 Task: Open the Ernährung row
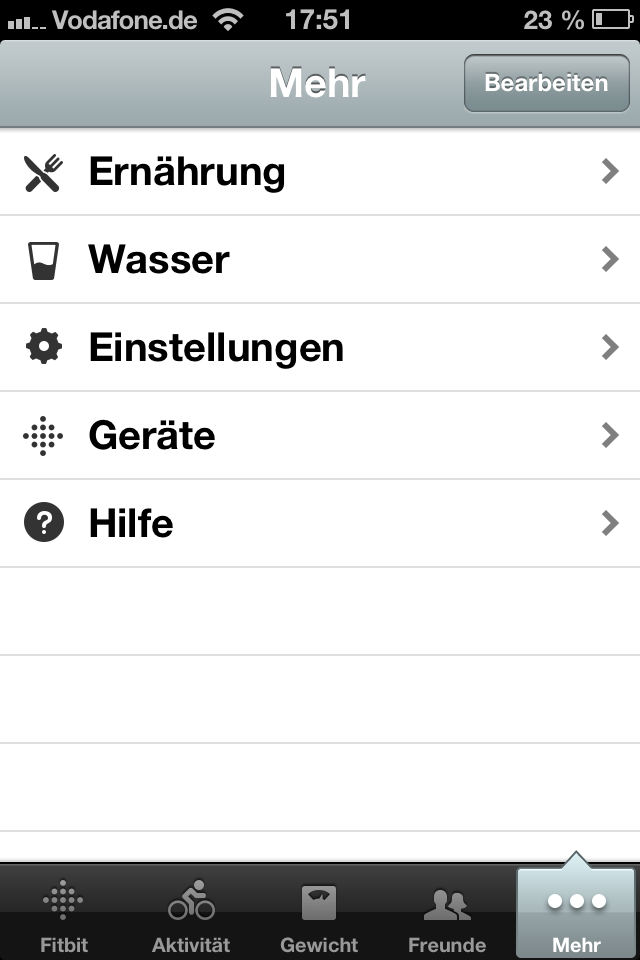point(320,172)
